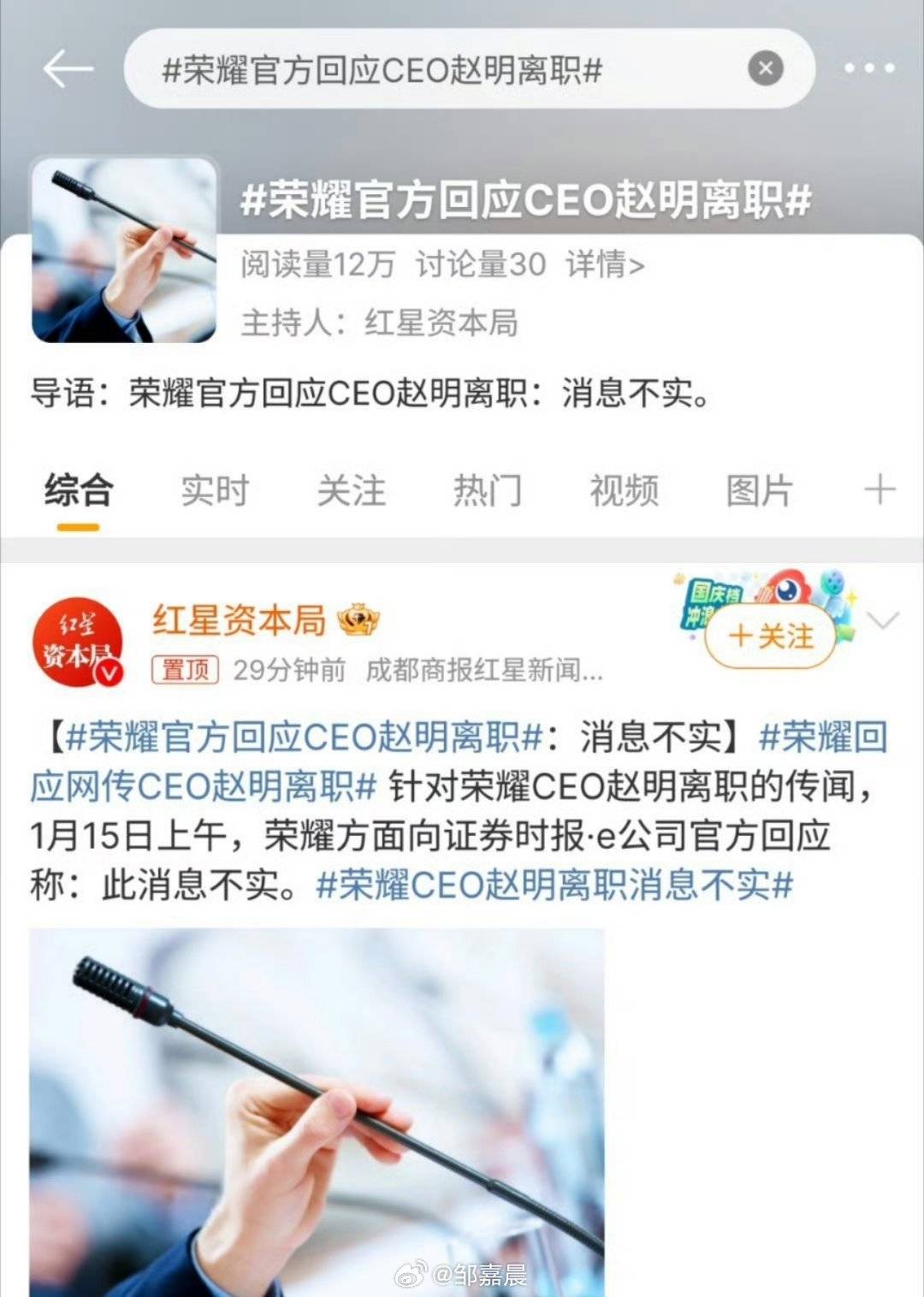
Task: Open the 红星资本局 account name
Action: point(239,619)
